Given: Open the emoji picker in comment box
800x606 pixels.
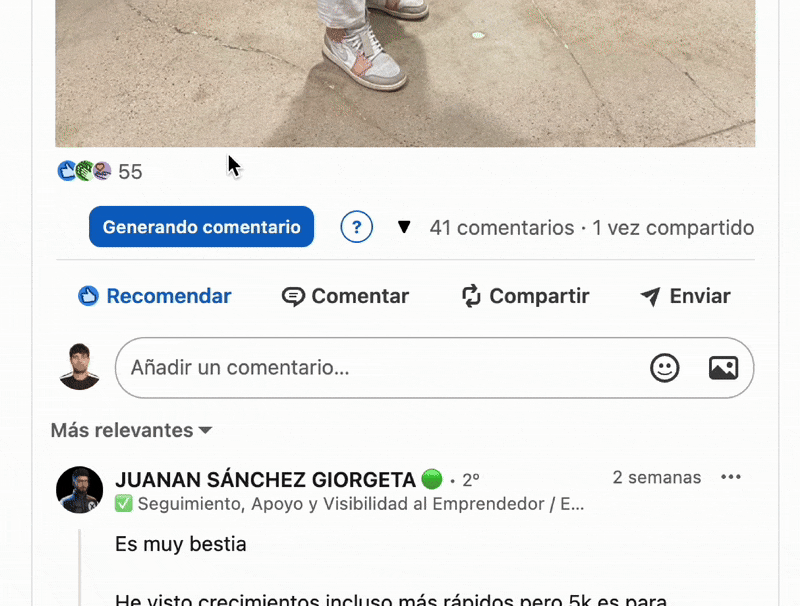Looking at the screenshot, I should click(664, 368).
